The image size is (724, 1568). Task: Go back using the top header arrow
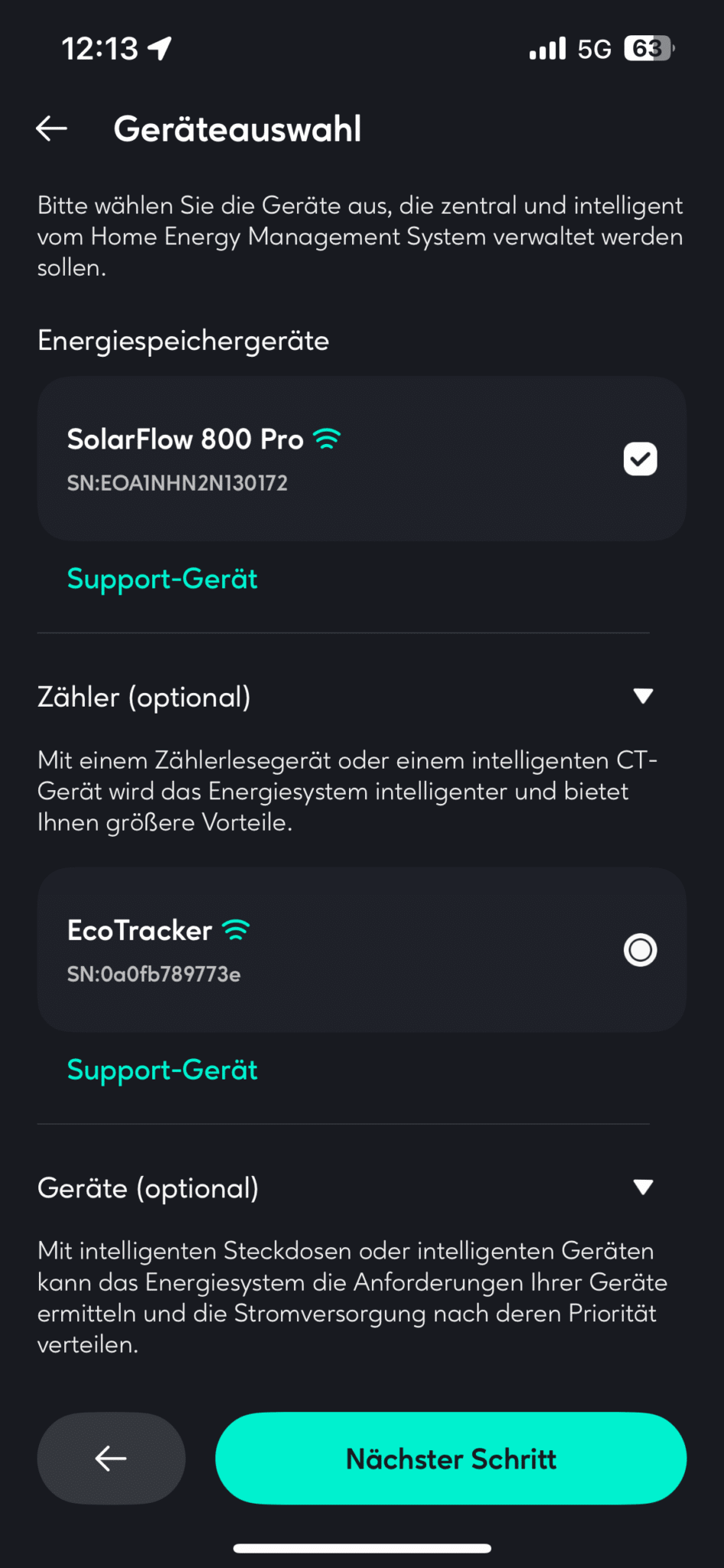[52, 129]
